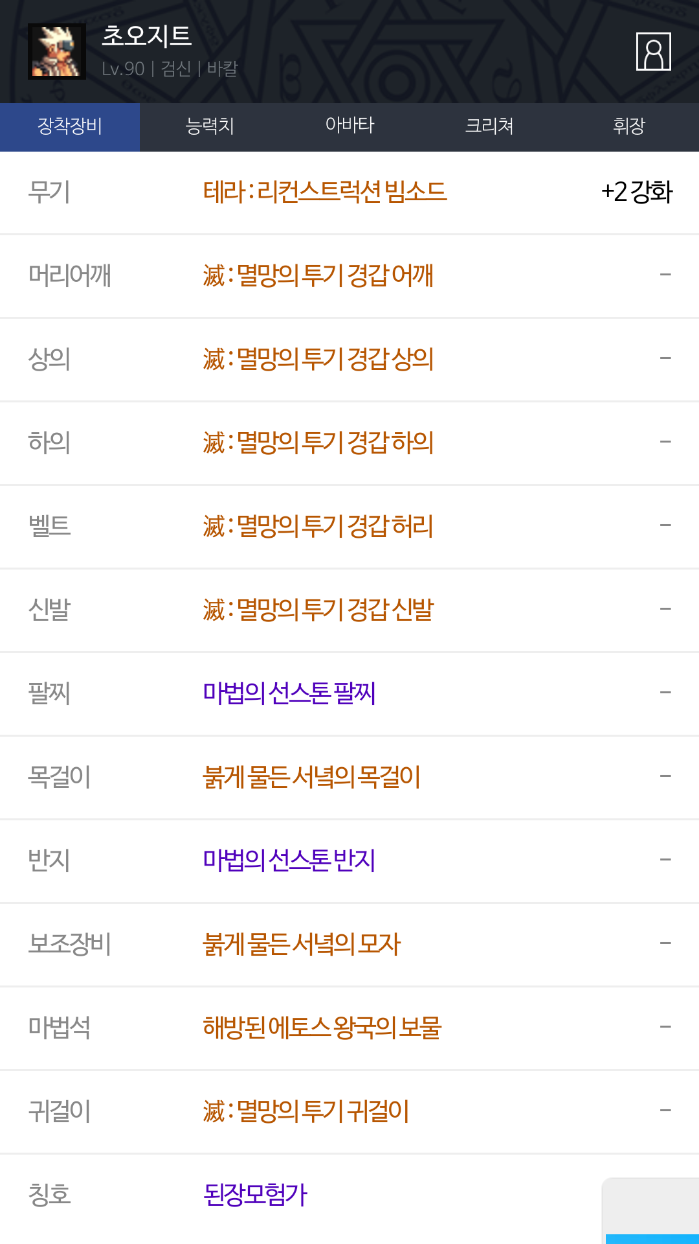The image size is (699, 1244).
Task: Open 붉게 물든 서녘의 목걸이 necklace
Action: (x=311, y=777)
